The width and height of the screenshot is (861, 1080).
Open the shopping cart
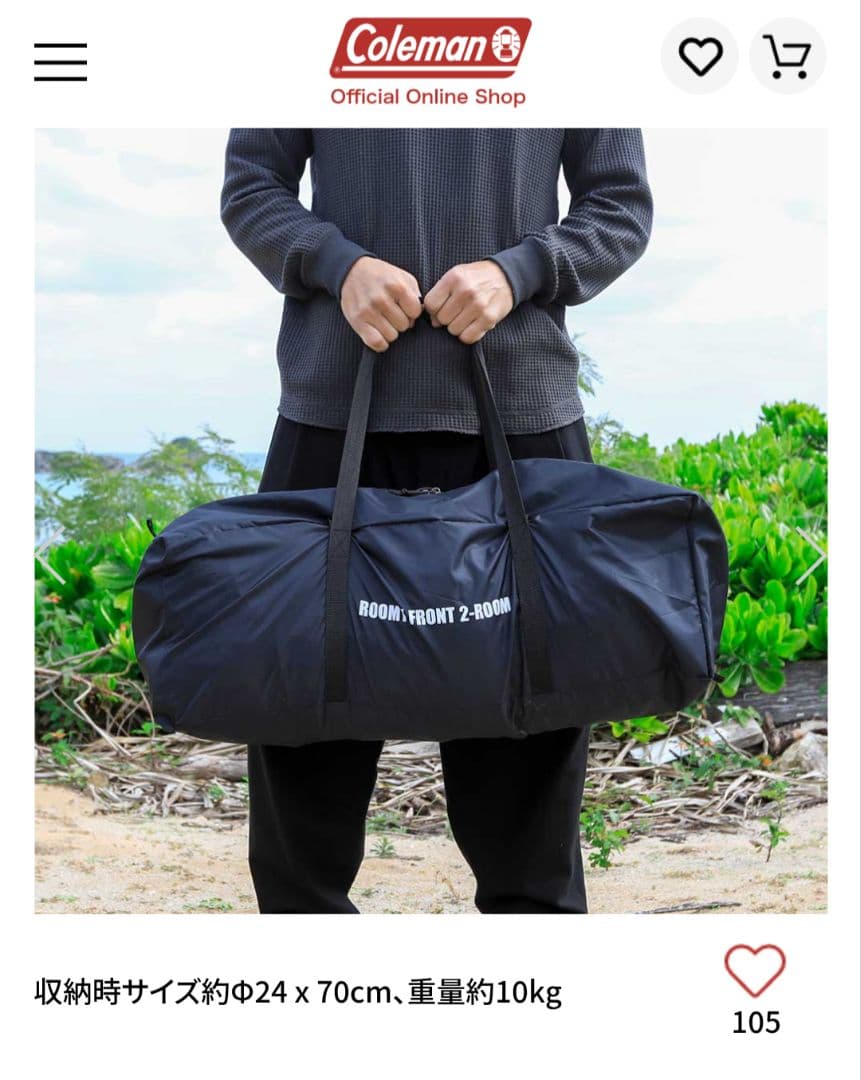(787, 56)
